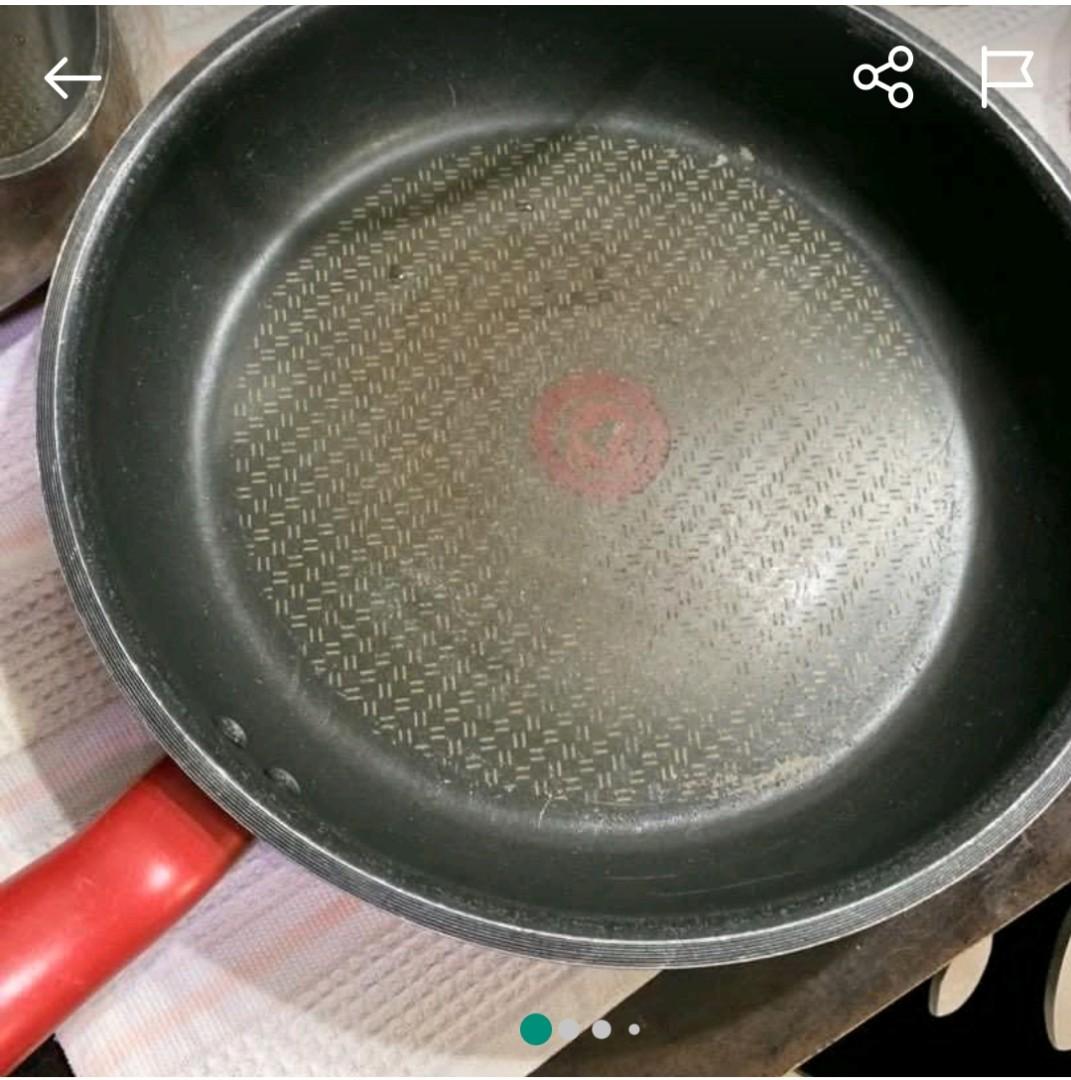Report the listing with the flag icon

(1005, 77)
